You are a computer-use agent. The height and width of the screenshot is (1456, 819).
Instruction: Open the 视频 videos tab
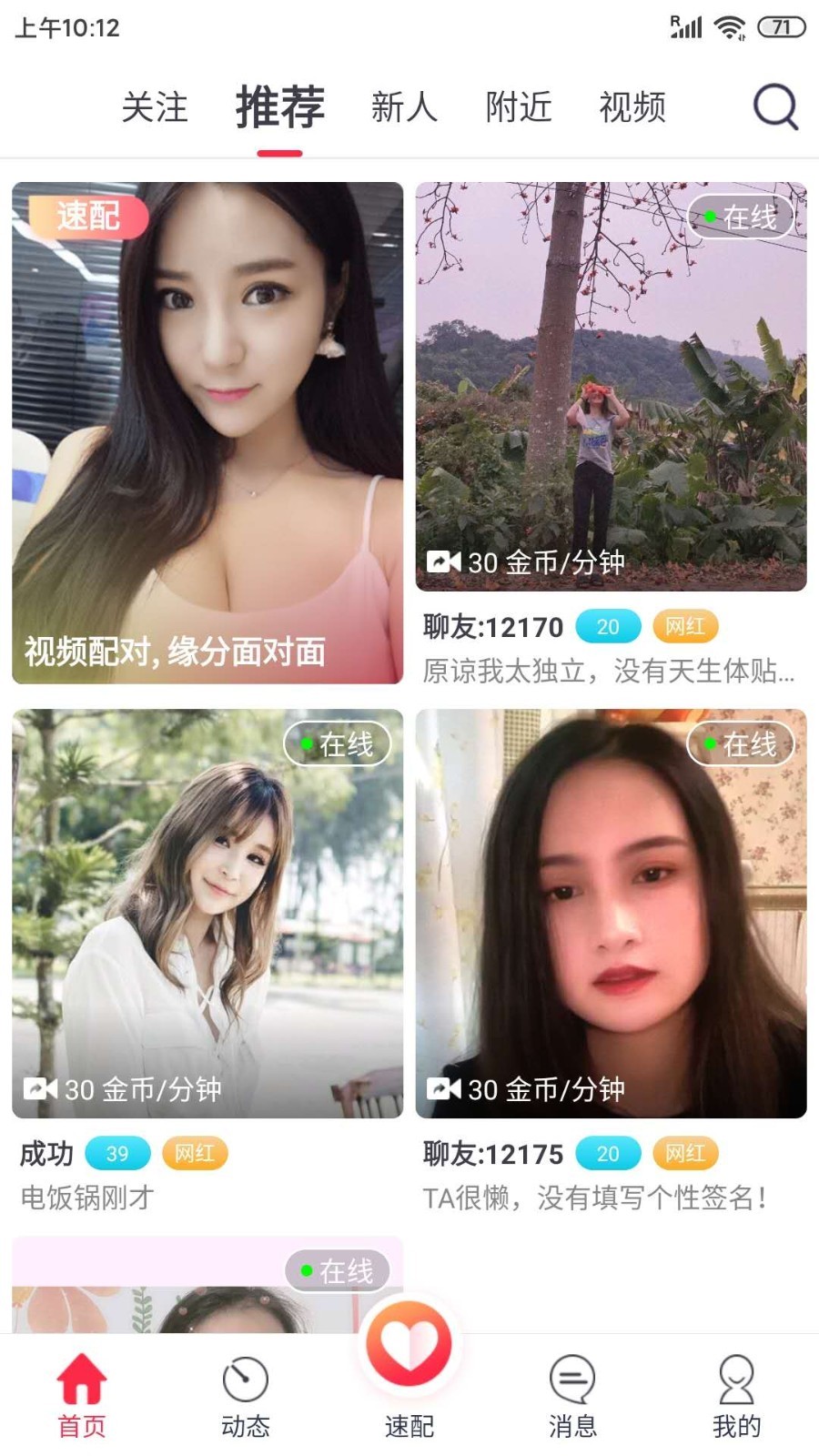(632, 107)
